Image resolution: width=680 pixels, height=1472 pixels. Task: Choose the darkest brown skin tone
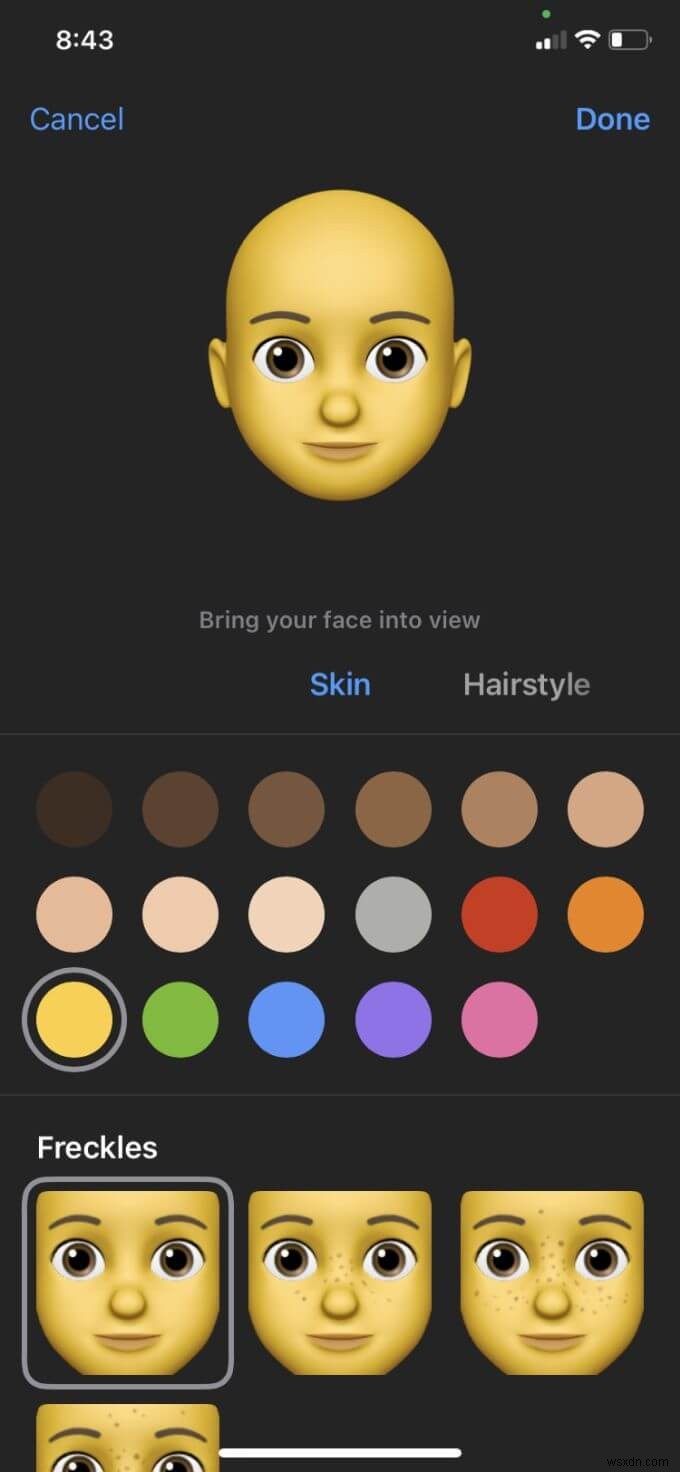[x=74, y=809]
